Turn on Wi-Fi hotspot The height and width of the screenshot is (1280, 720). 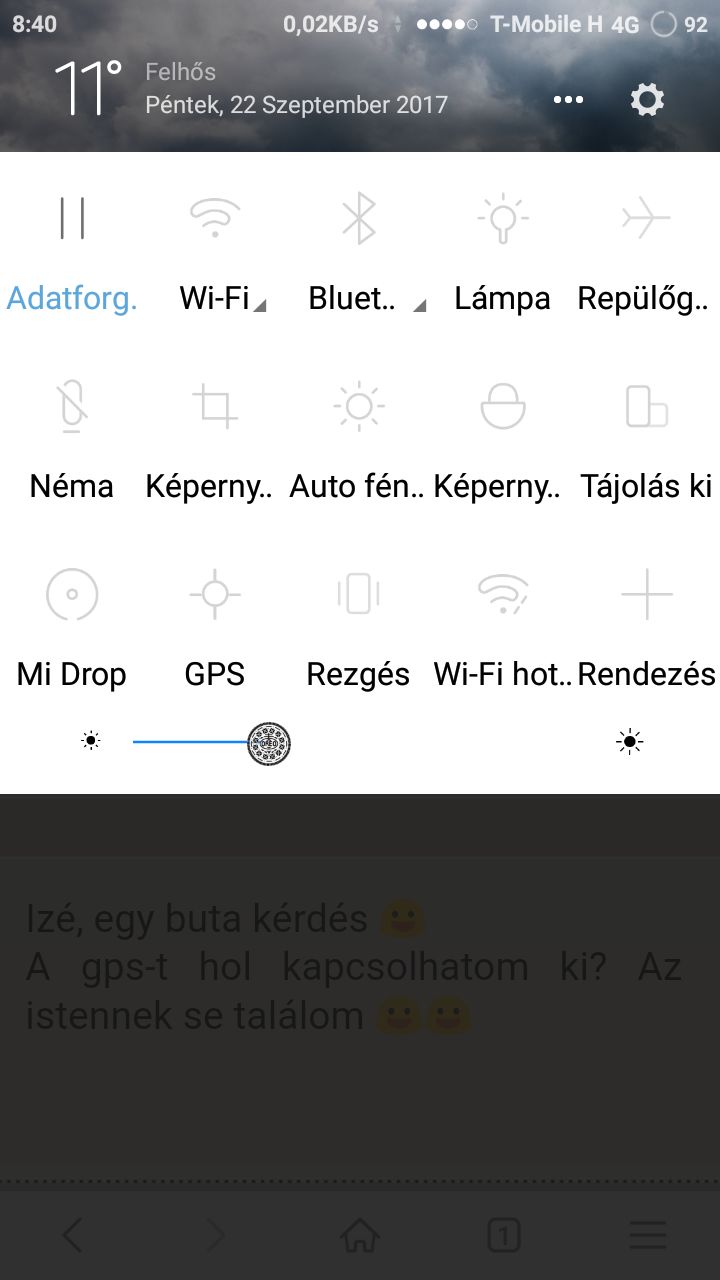coord(502,595)
